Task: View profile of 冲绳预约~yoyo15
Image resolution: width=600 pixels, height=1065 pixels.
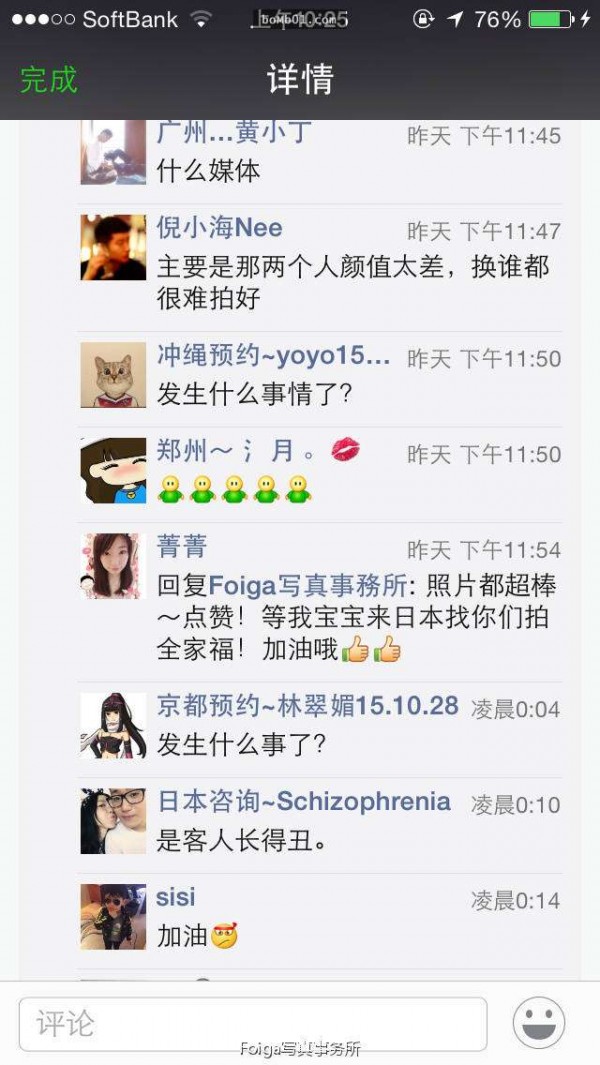Action: [x=273, y=355]
